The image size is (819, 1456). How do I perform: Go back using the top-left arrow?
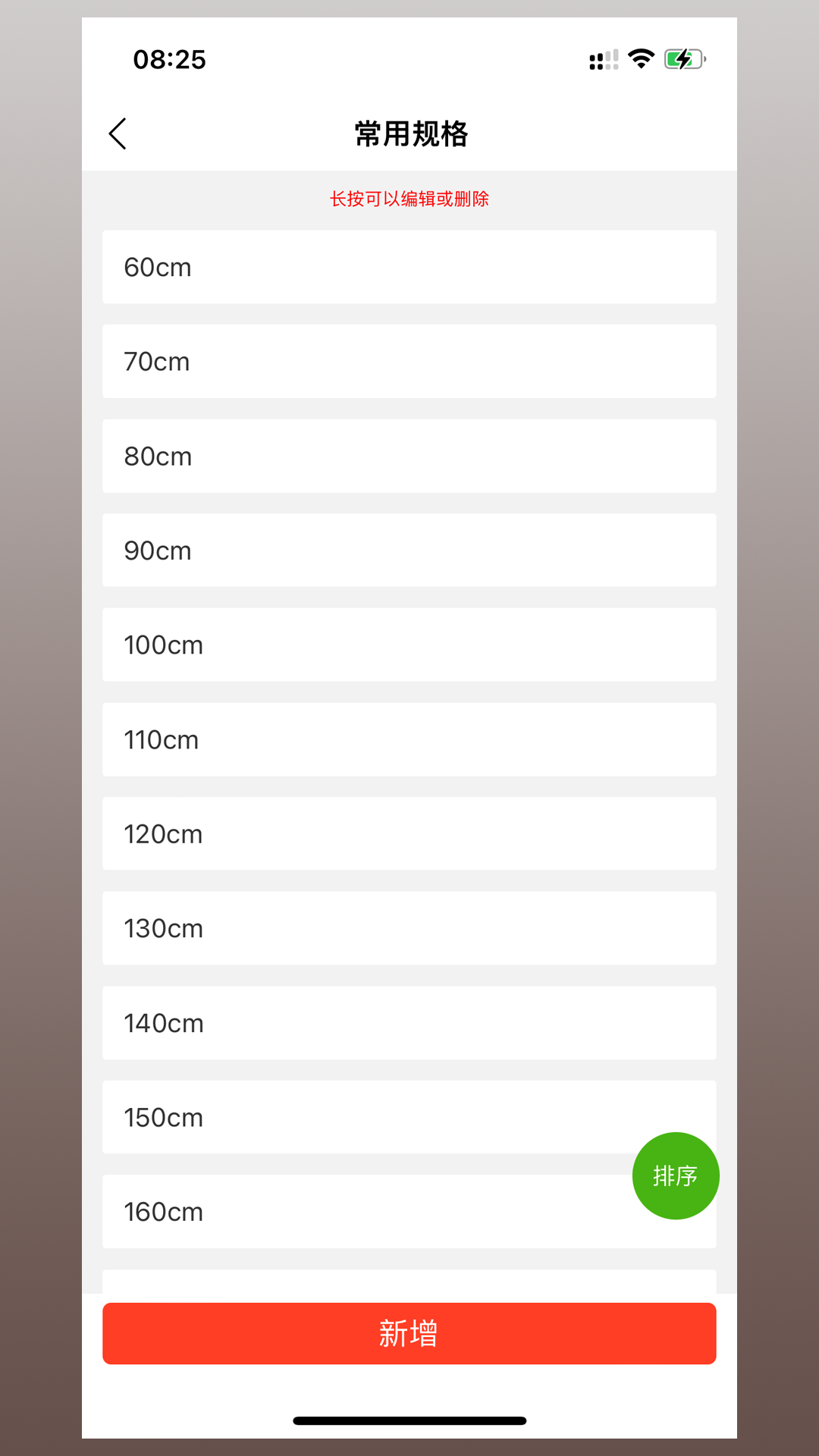pyautogui.click(x=118, y=134)
